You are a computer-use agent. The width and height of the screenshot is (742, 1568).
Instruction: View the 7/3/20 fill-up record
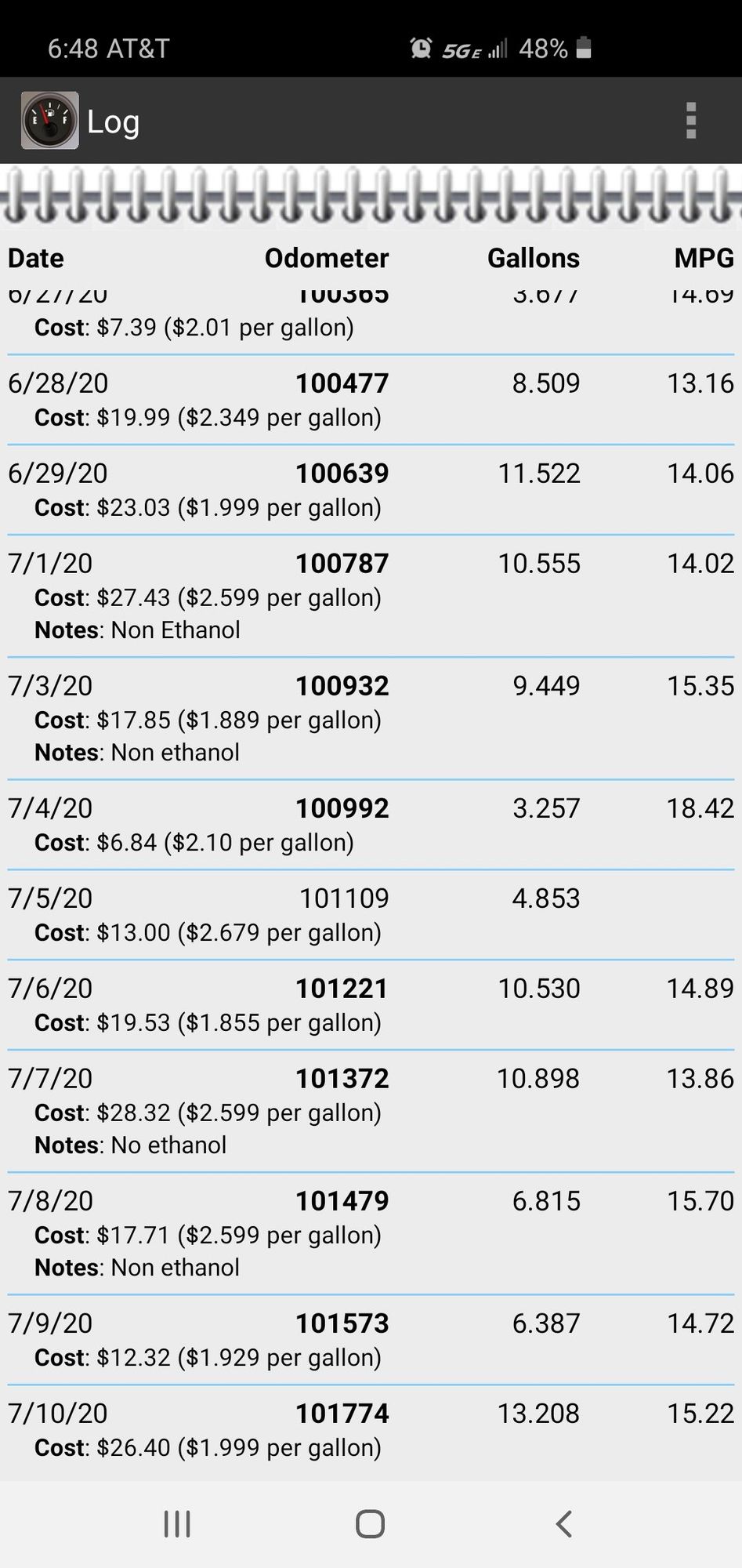371,718
